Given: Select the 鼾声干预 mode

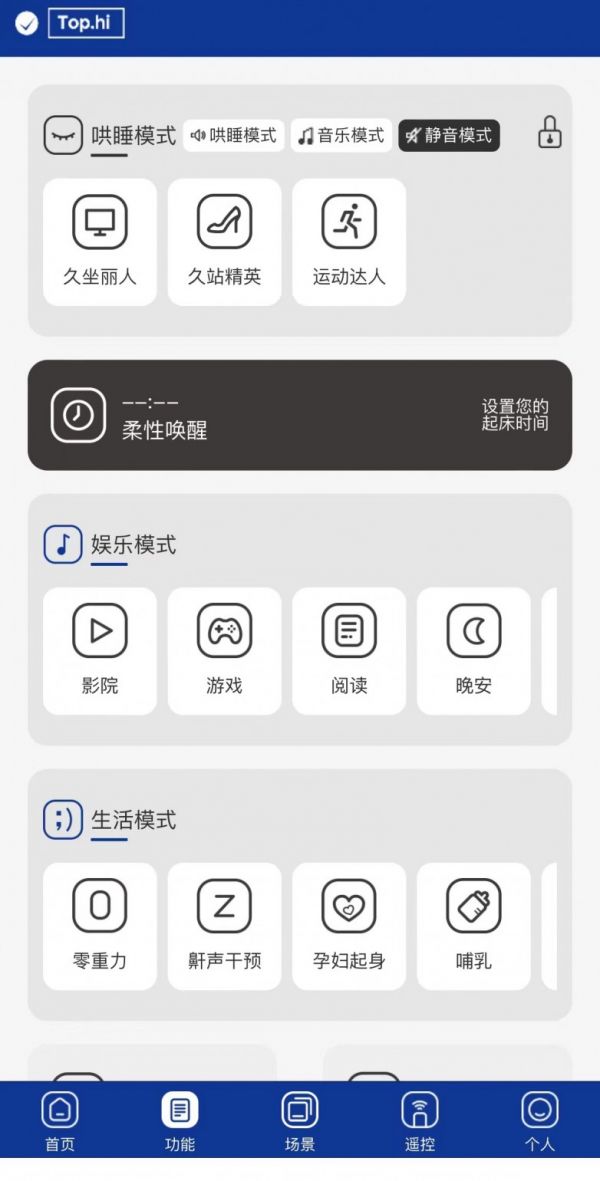Looking at the screenshot, I should click(x=224, y=926).
